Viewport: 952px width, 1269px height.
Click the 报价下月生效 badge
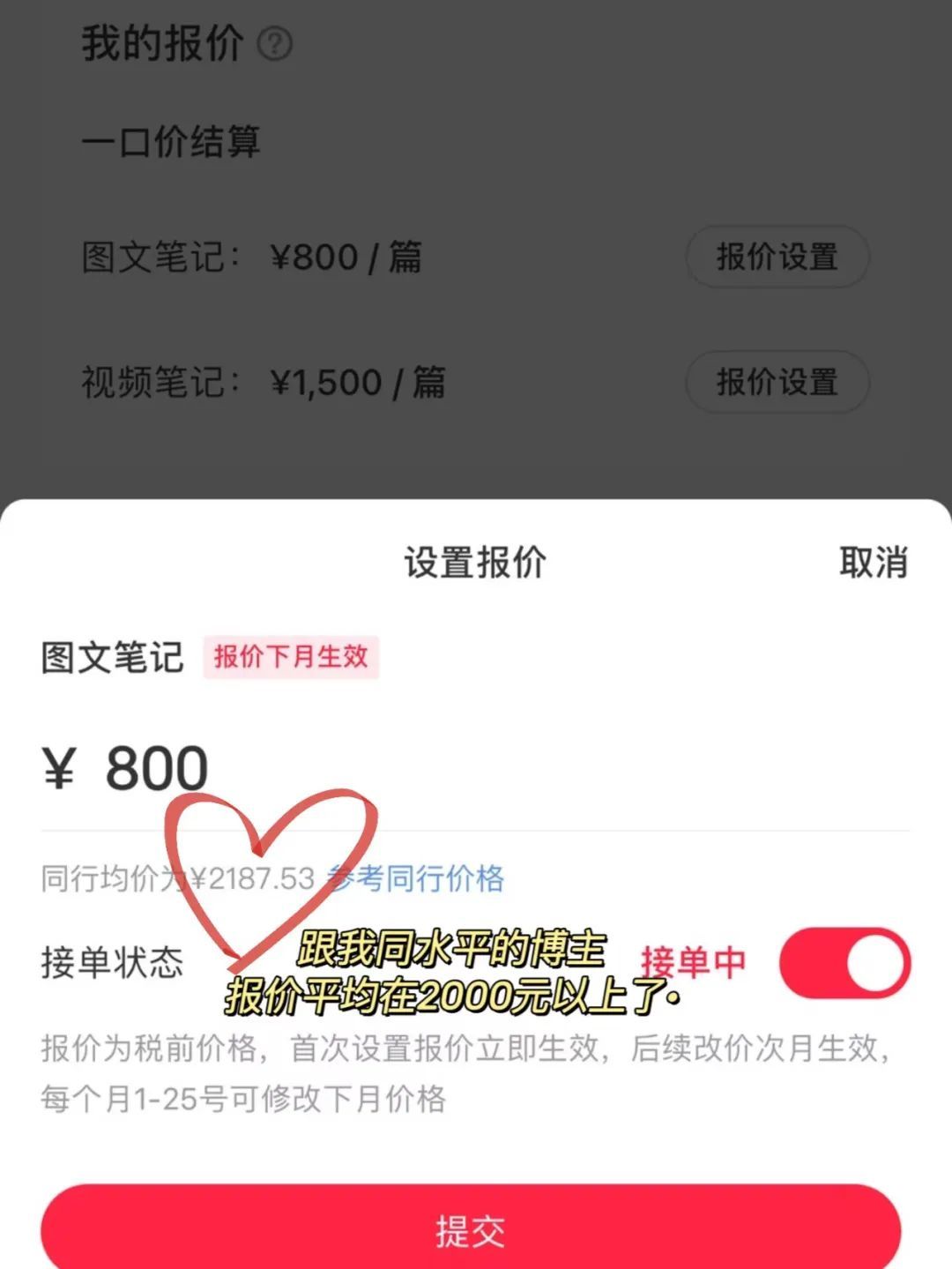(293, 655)
